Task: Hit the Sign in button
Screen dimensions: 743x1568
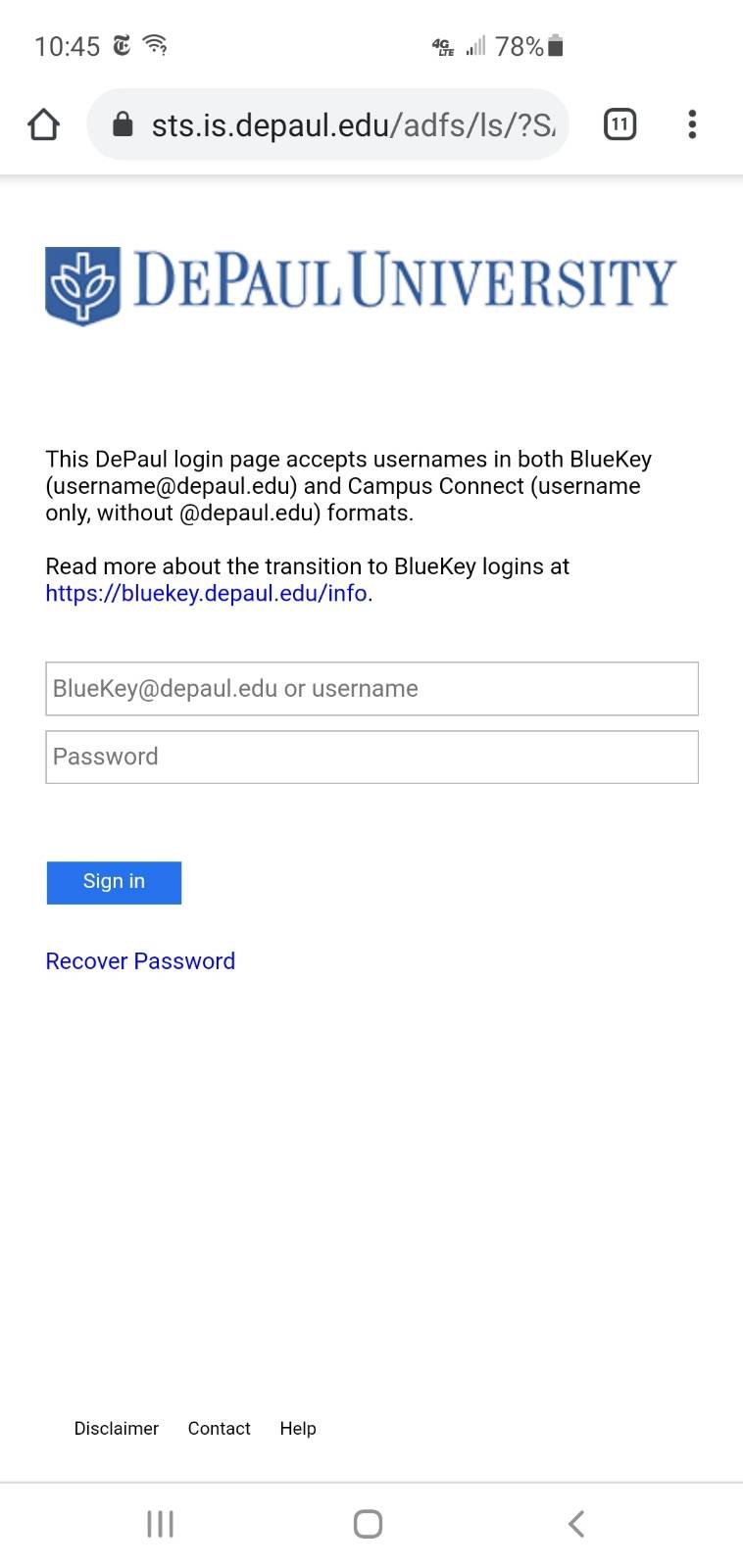Action: click(114, 882)
